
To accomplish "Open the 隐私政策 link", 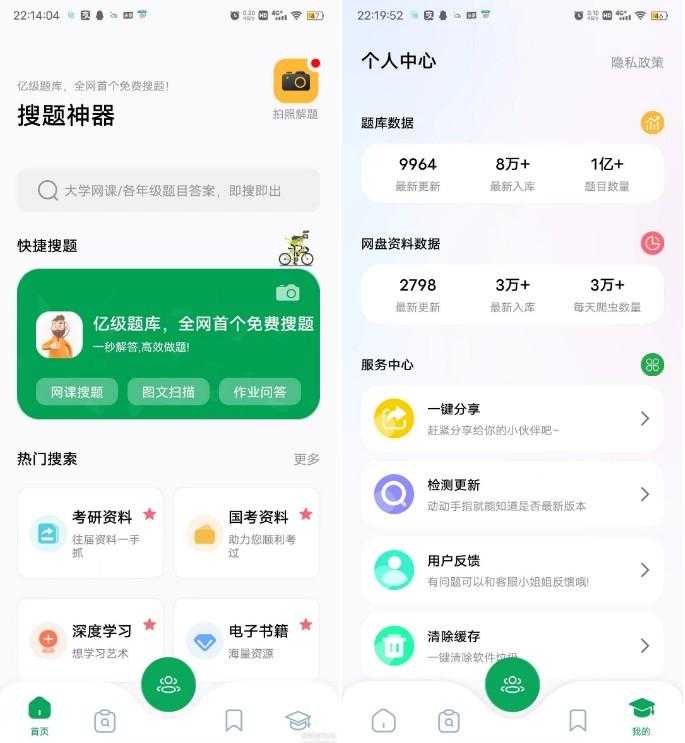I will (637, 62).
